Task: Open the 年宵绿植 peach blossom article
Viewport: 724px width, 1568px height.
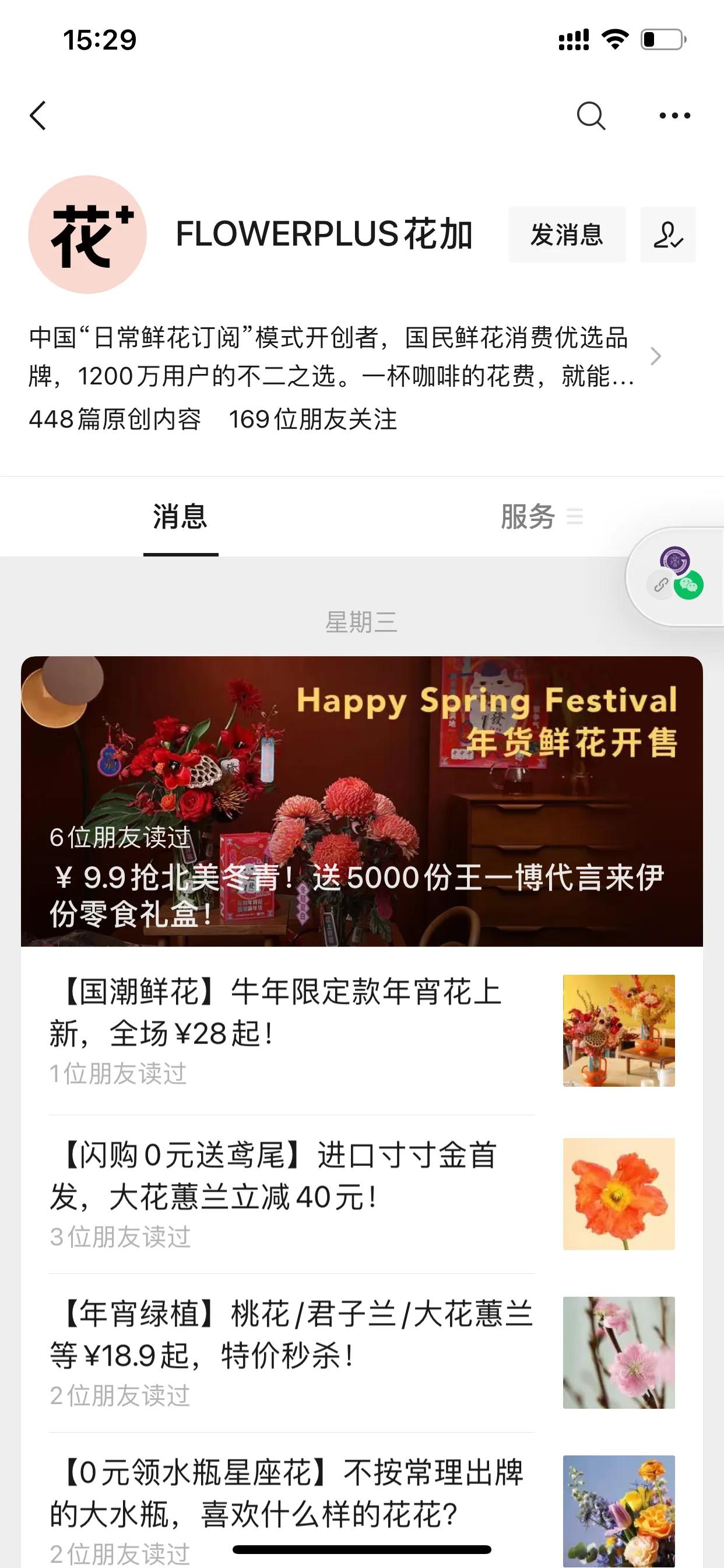Action: [618, 1352]
